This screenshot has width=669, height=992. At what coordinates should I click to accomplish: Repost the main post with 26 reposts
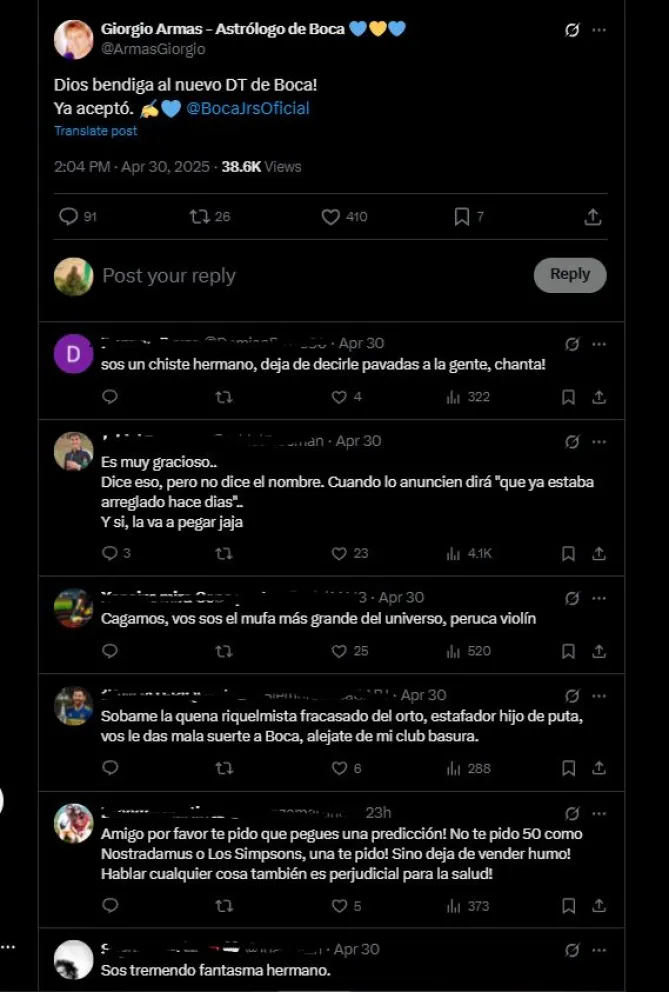coord(210,216)
